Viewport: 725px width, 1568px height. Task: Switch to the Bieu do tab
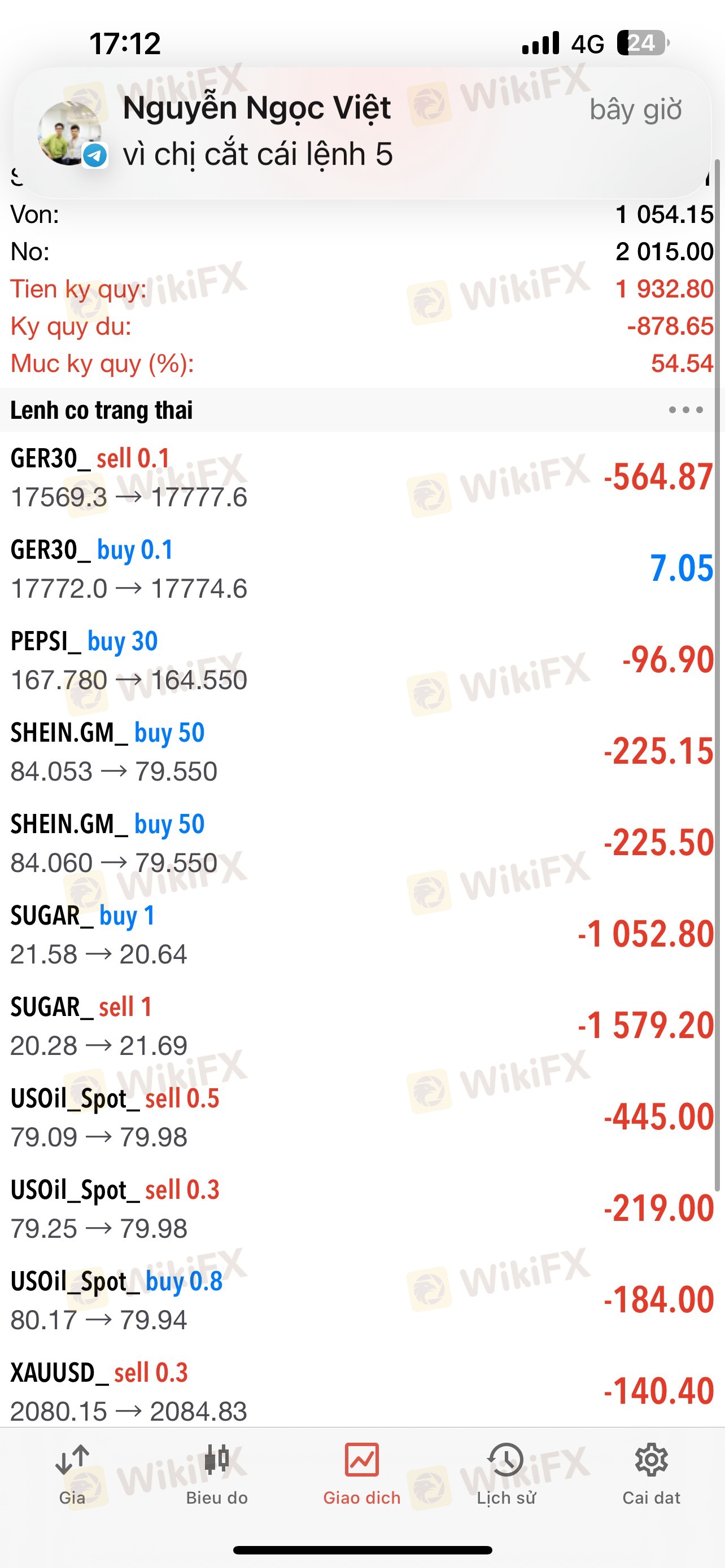[x=217, y=1474]
